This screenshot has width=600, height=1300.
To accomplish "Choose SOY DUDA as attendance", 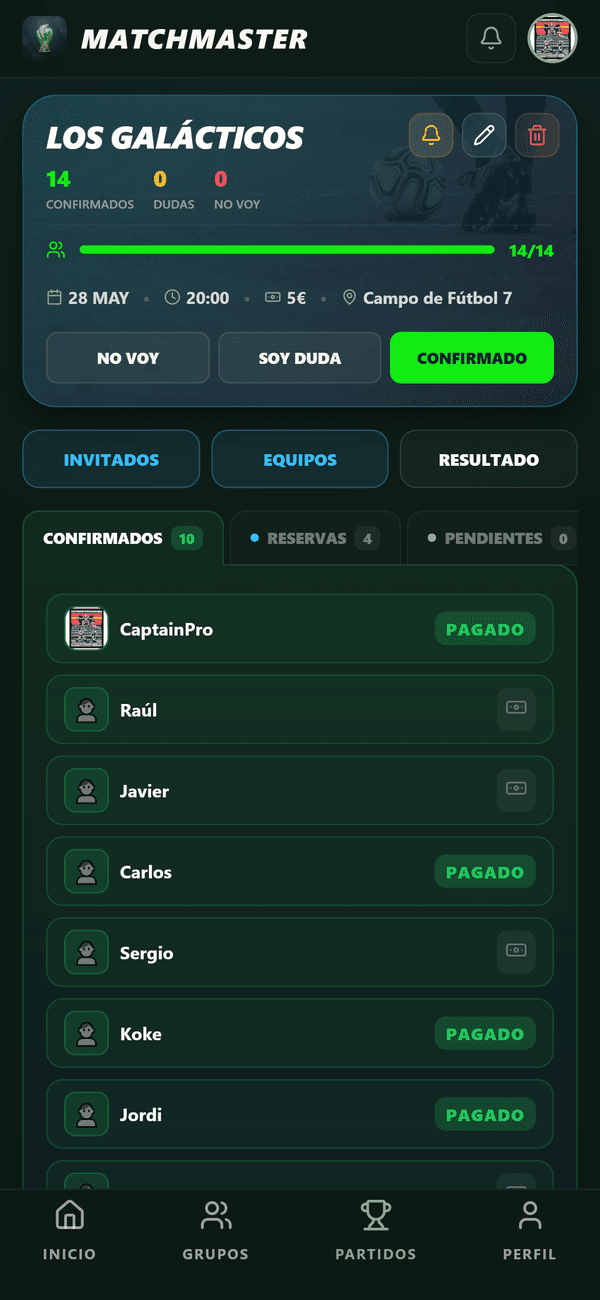I will [x=300, y=358].
